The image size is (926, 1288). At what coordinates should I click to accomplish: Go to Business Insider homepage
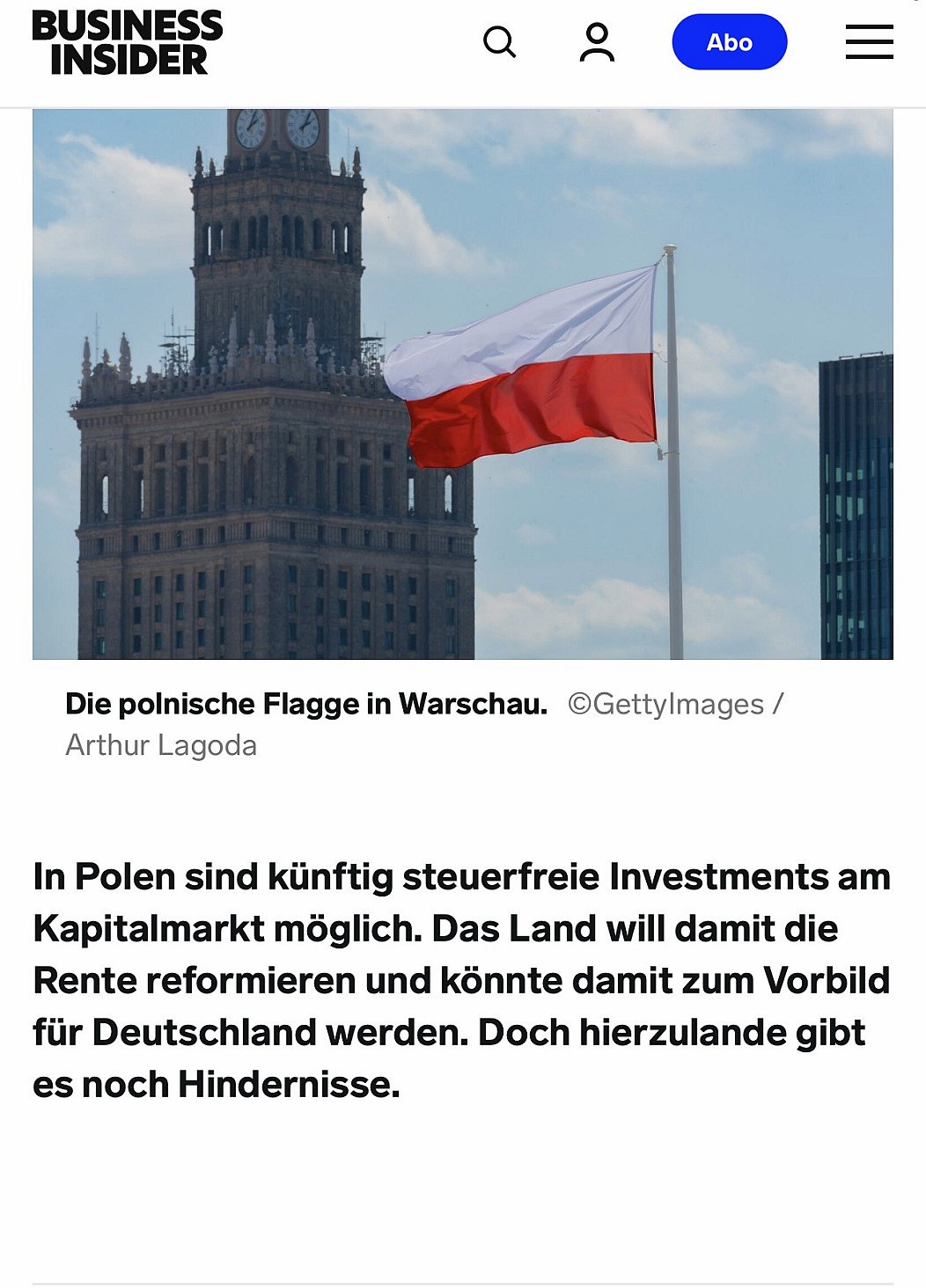pos(128,42)
